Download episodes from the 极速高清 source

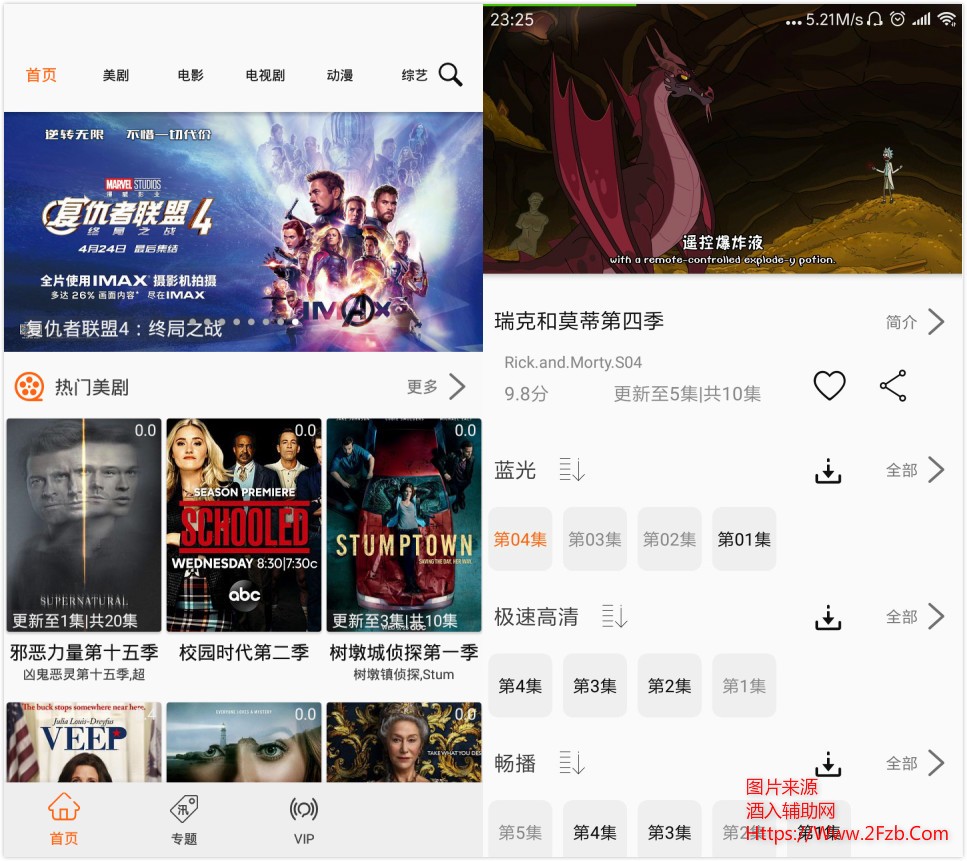pyautogui.click(x=828, y=617)
